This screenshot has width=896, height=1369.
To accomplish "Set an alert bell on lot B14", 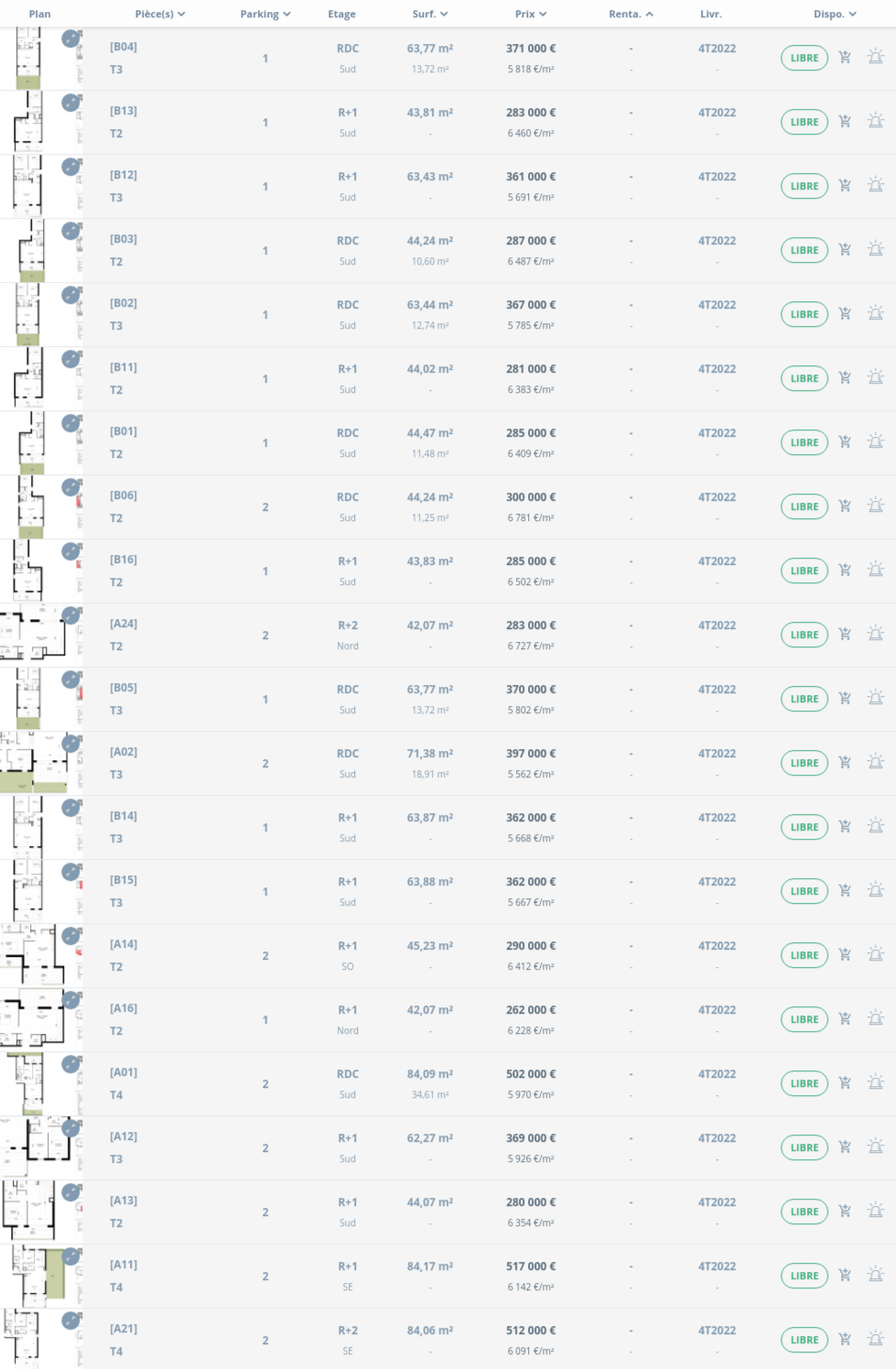I will [x=875, y=826].
